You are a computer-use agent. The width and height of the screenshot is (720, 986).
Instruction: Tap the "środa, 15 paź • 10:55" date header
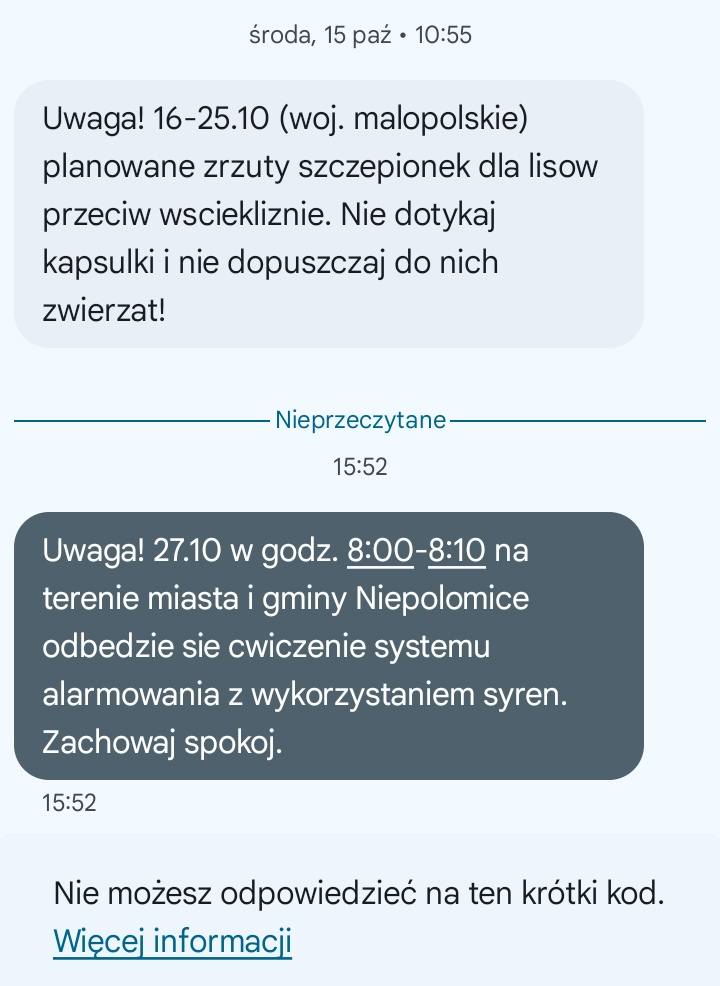pyautogui.click(x=360, y=37)
